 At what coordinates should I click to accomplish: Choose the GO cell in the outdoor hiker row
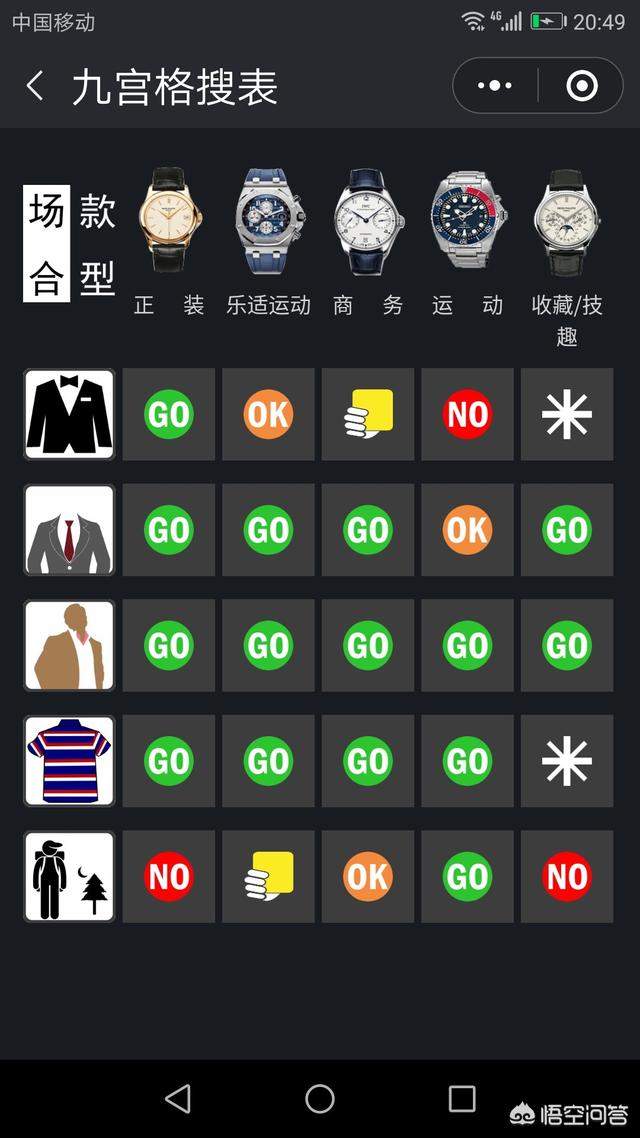point(467,877)
